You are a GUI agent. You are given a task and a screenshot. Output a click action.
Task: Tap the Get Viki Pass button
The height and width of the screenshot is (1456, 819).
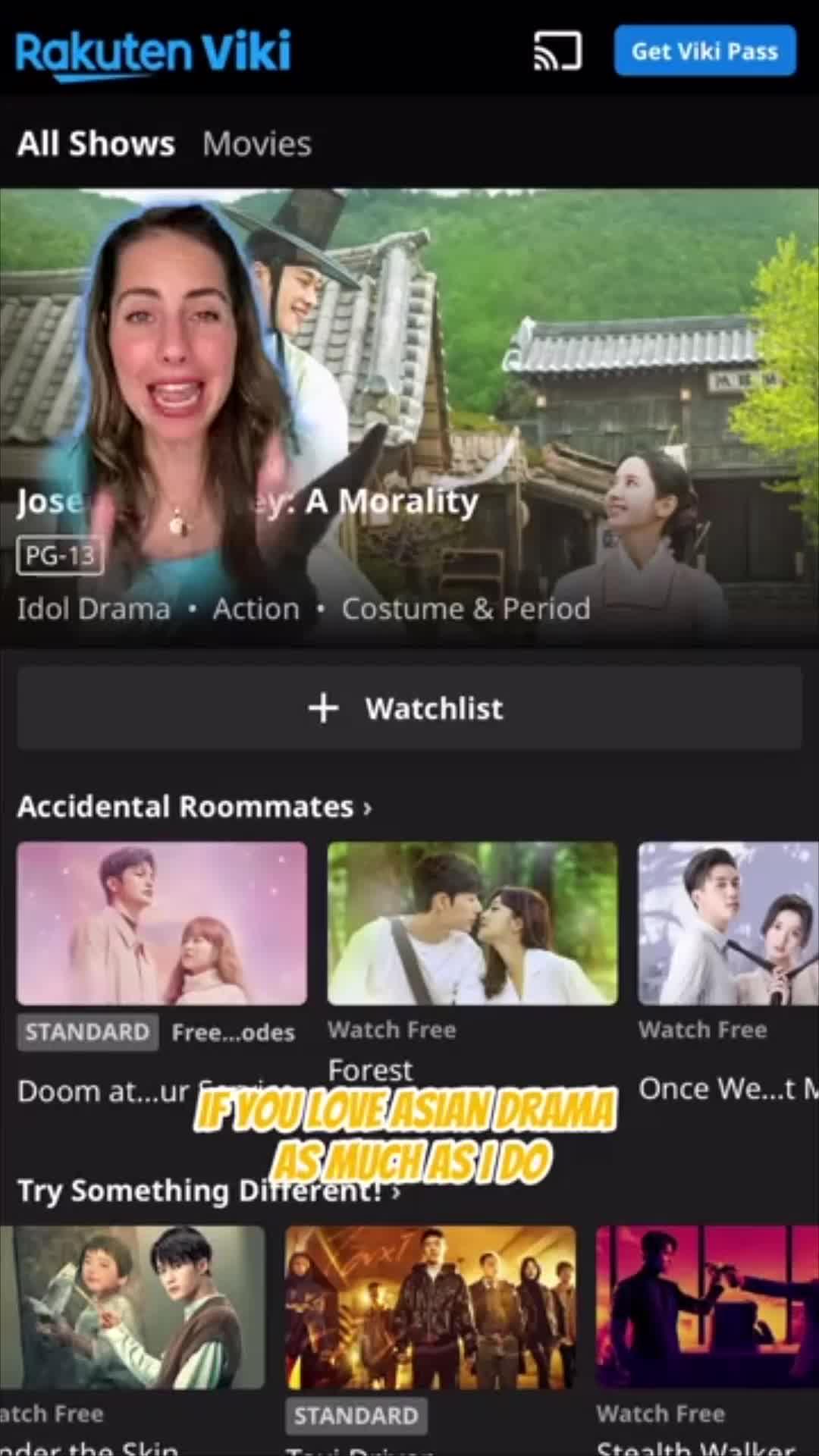click(704, 52)
